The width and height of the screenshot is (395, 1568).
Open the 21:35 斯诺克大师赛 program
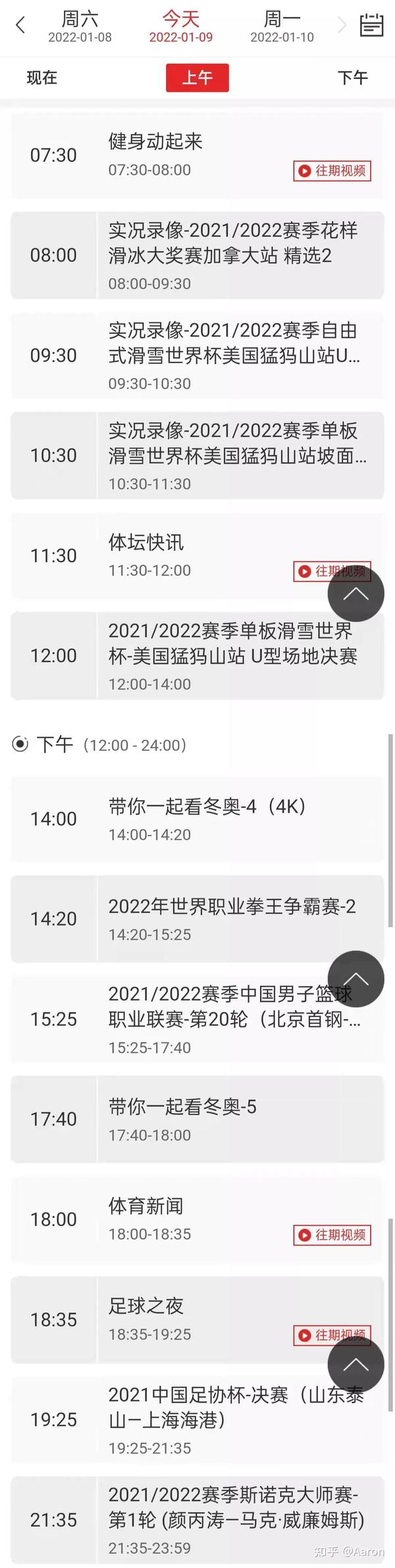234,1519
